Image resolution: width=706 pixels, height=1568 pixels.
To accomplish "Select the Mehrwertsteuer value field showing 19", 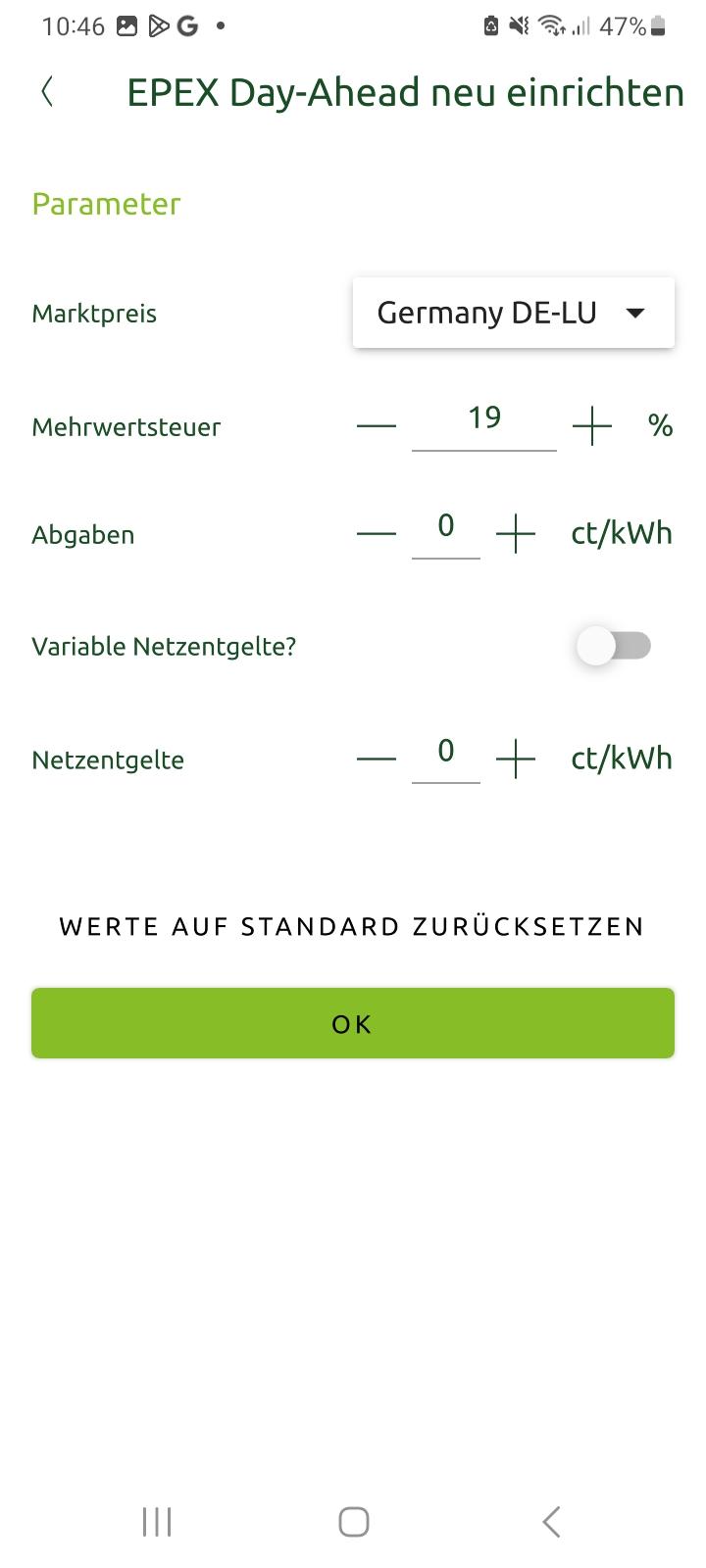I will [x=484, y=421].
